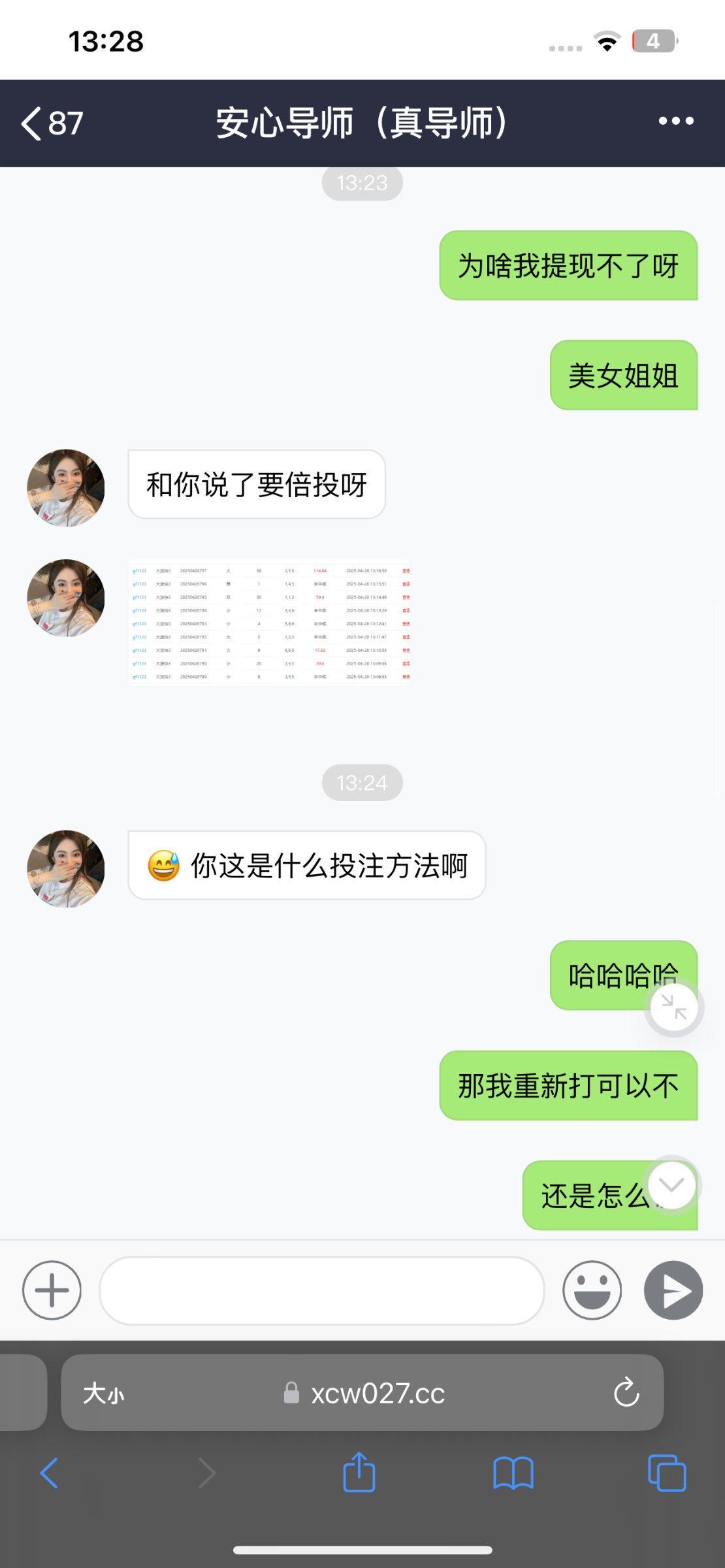
Task: Share this page from Safari toolbar
Action: click(359, 1472)
